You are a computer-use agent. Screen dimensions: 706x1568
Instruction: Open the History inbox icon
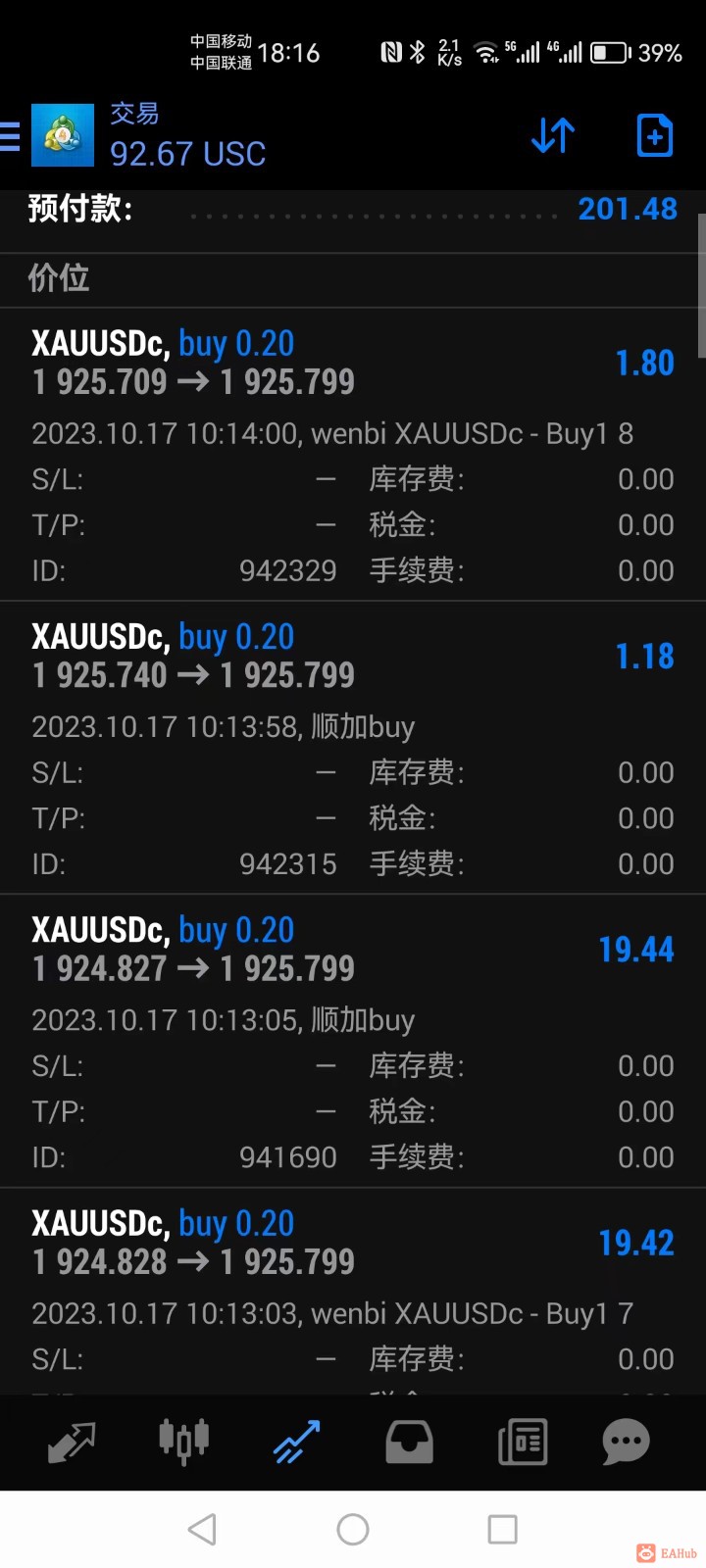(x=409, y=1441)
